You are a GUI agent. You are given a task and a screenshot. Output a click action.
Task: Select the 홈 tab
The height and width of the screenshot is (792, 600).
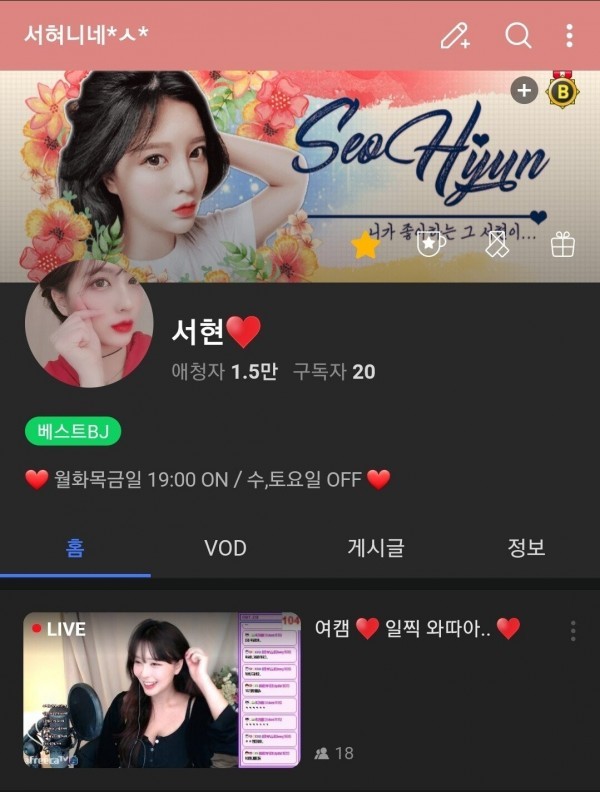coord(75,547)
